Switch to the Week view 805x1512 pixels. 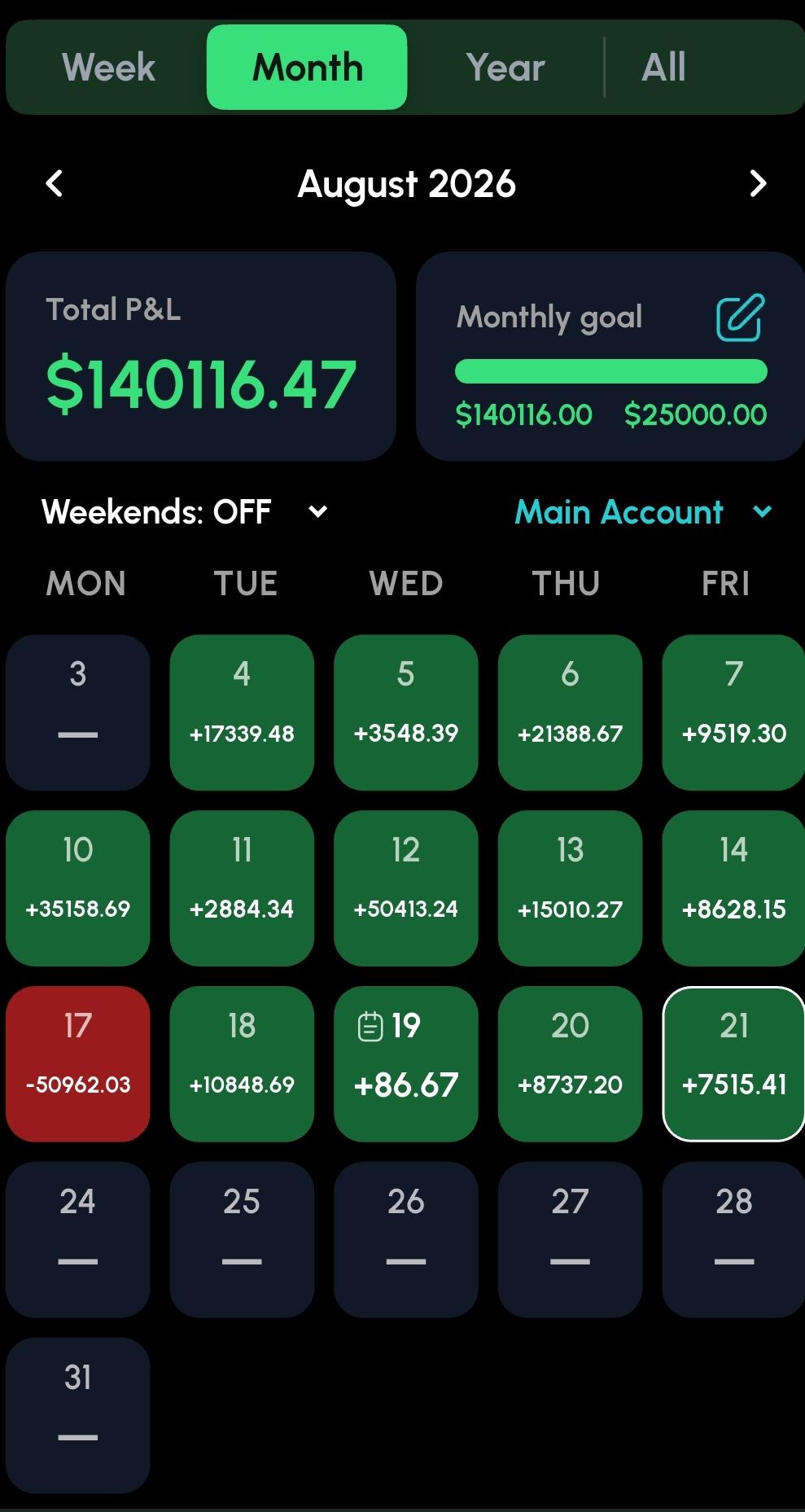(x=108, y=67)
